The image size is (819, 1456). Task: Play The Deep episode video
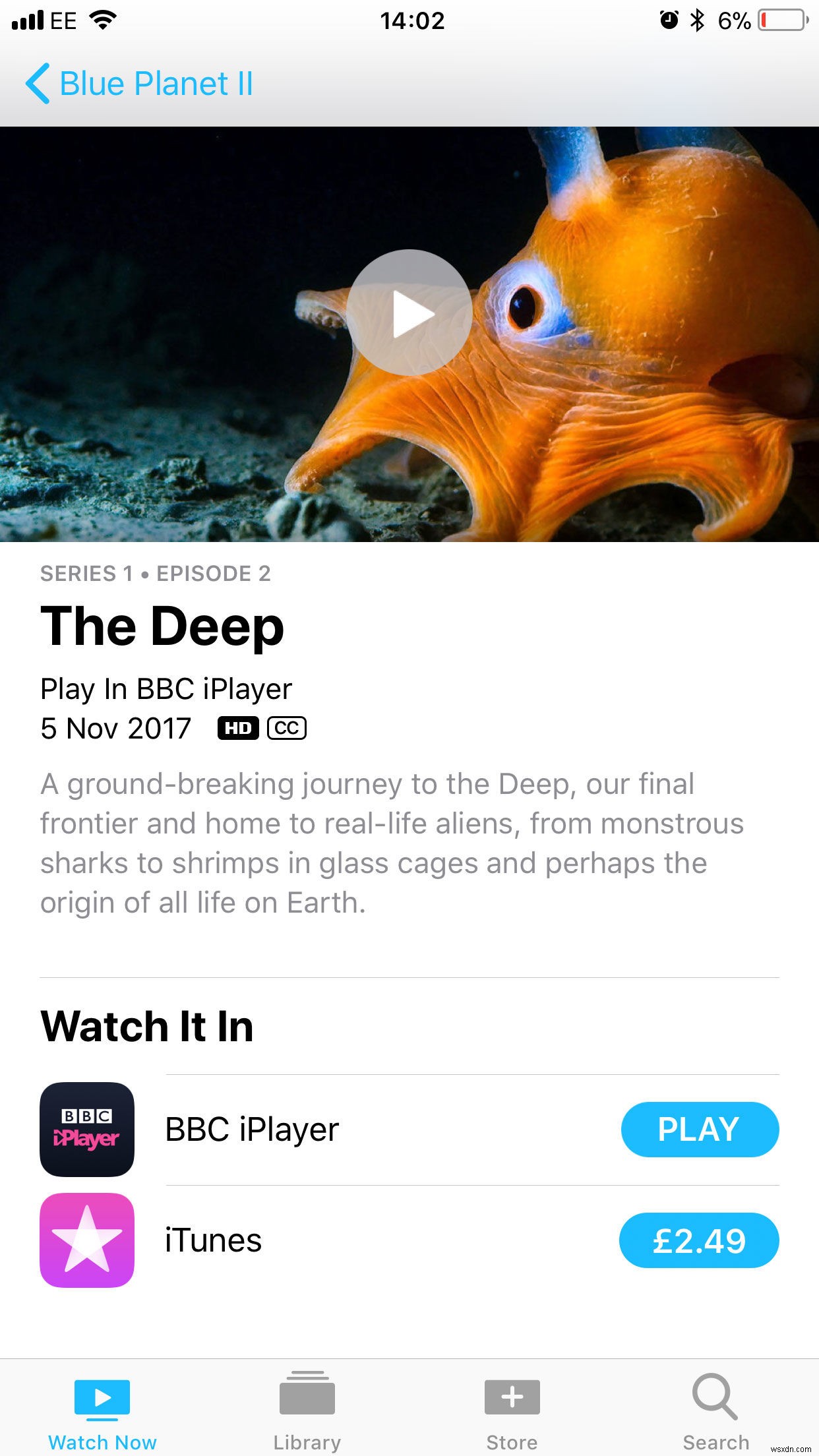pos(409,313)
